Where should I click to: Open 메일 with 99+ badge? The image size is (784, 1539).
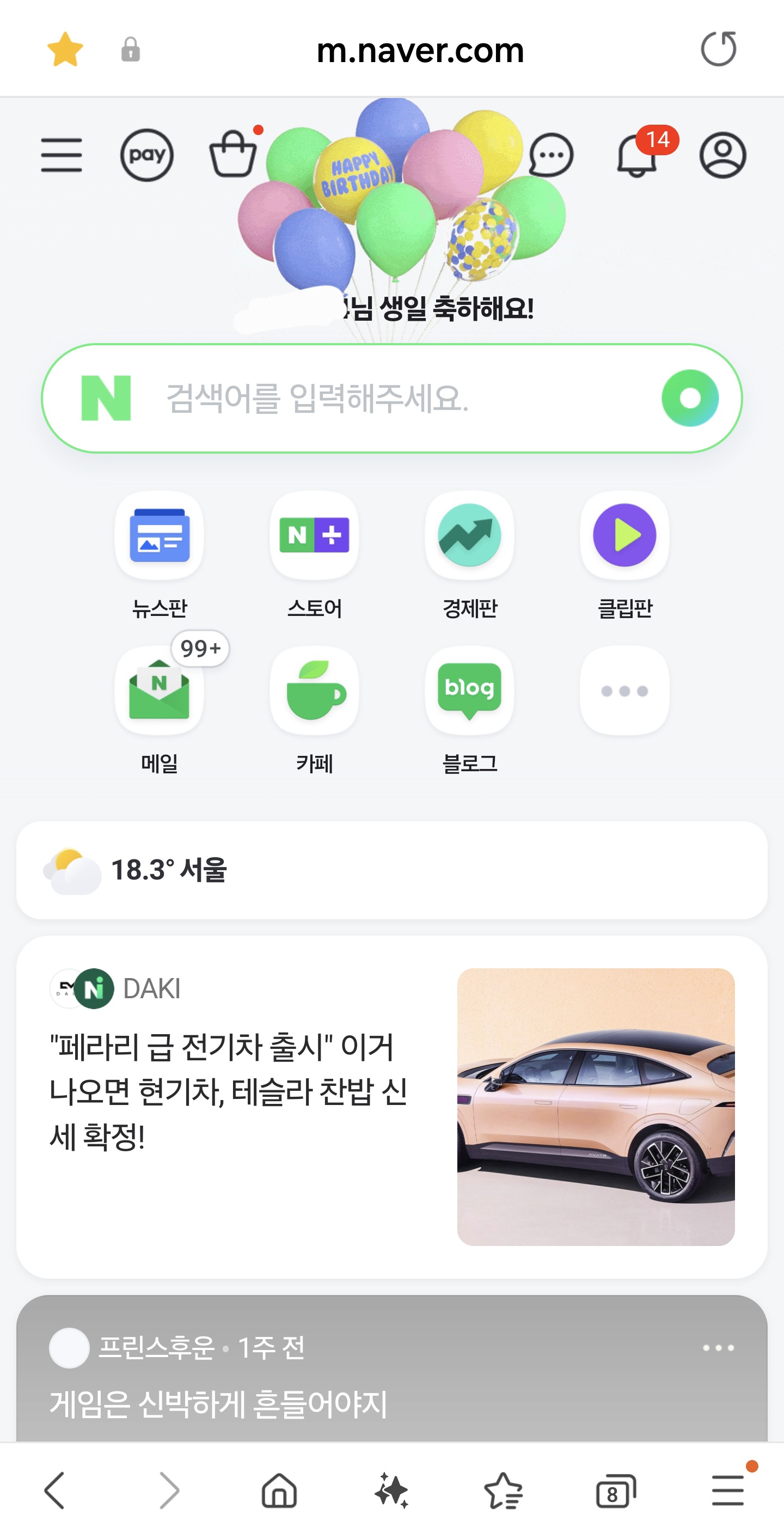[160, 710]
